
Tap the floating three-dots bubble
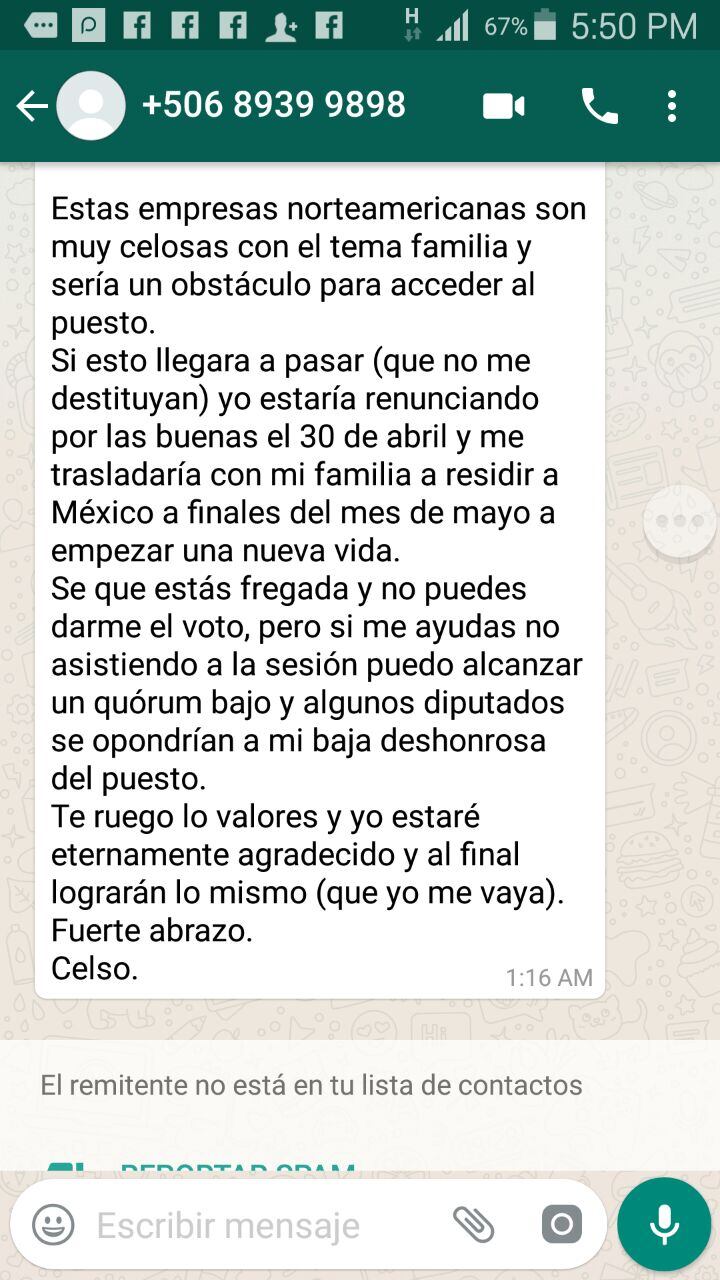click(680, 520)
